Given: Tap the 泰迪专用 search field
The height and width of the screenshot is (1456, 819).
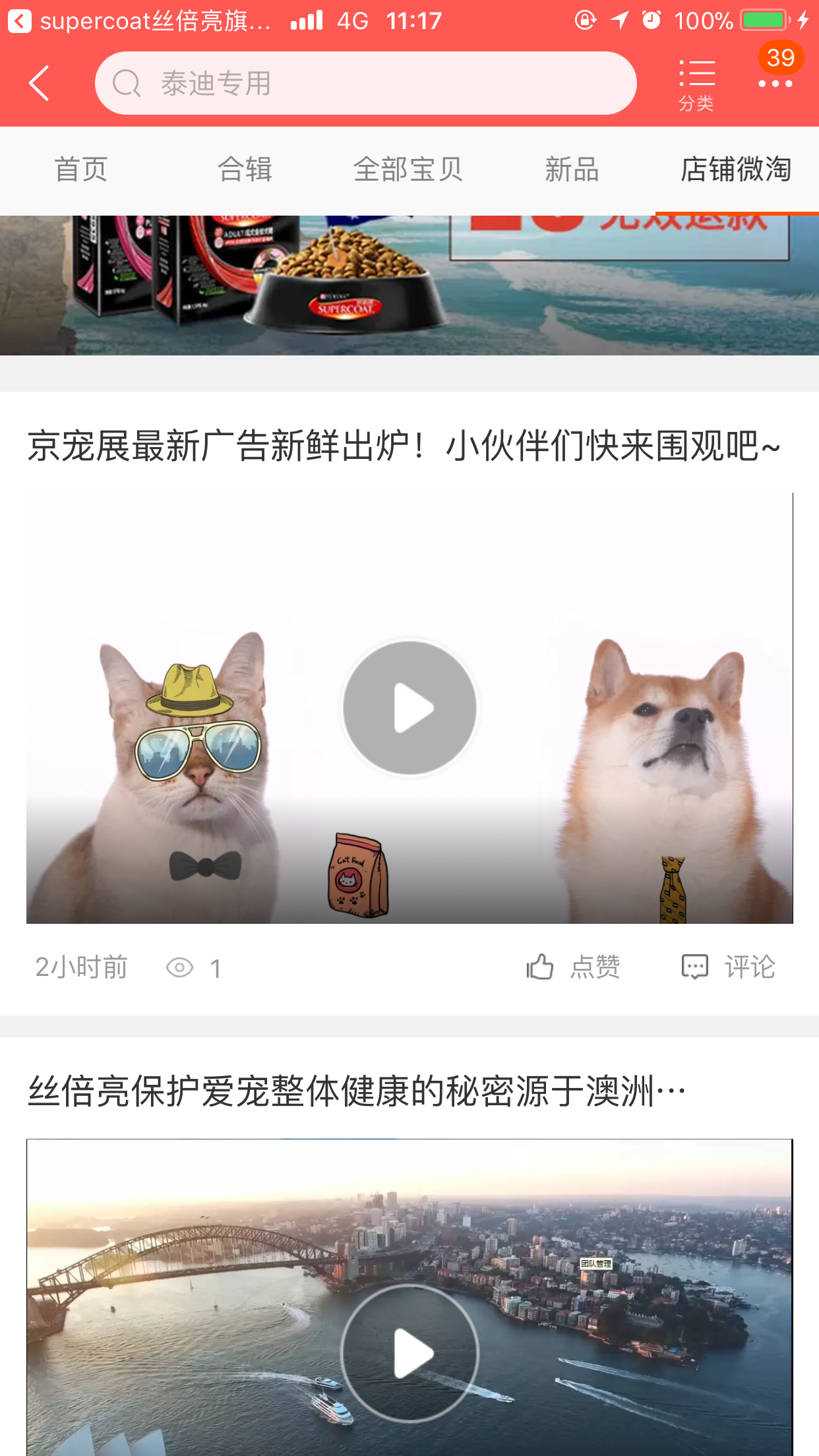Looking at the screenshot, I should pos(365,83).
